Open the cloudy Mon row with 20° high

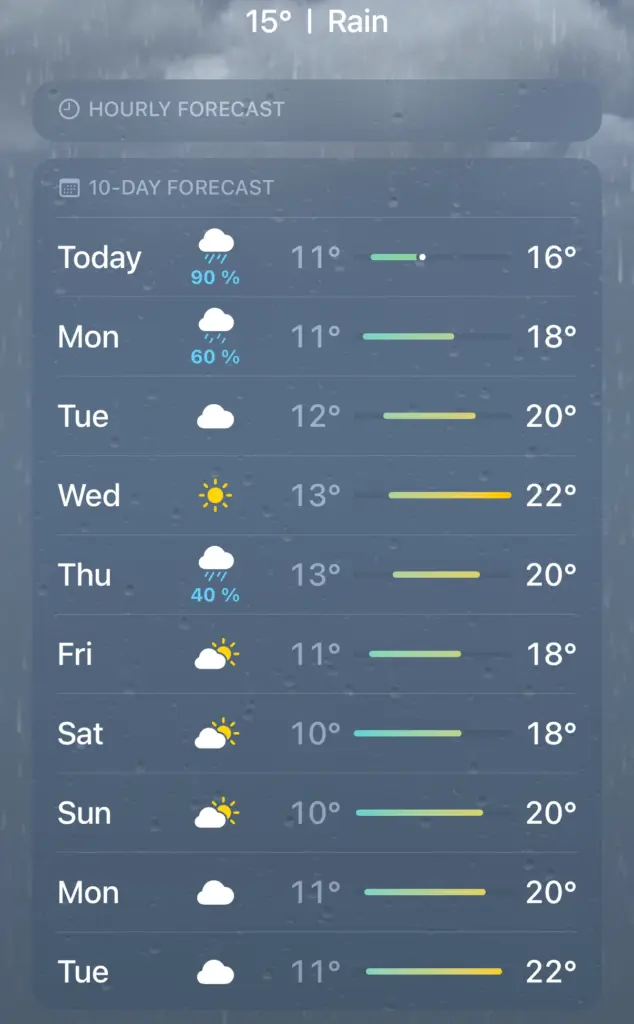316,892
